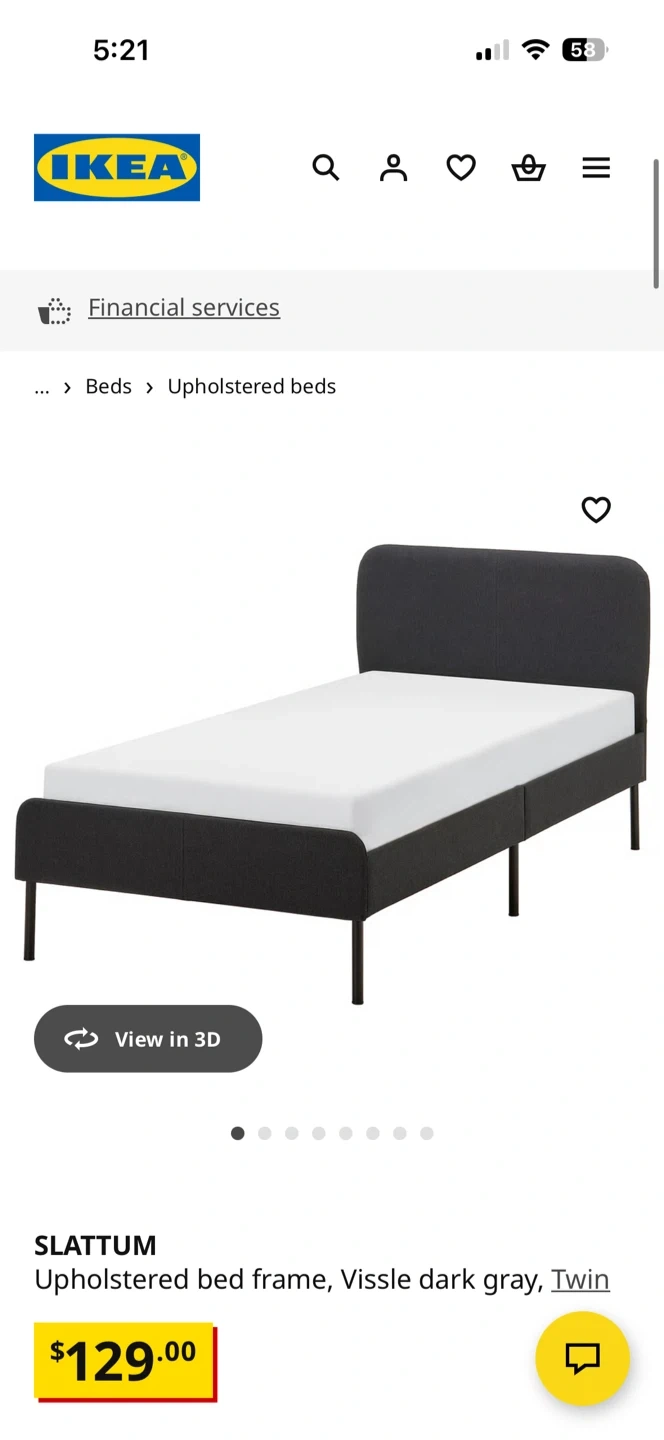Image resolution: width=664 pixels, height=1440 pixels.
Task: Tap the View in 3D button
Action: 148,1039
